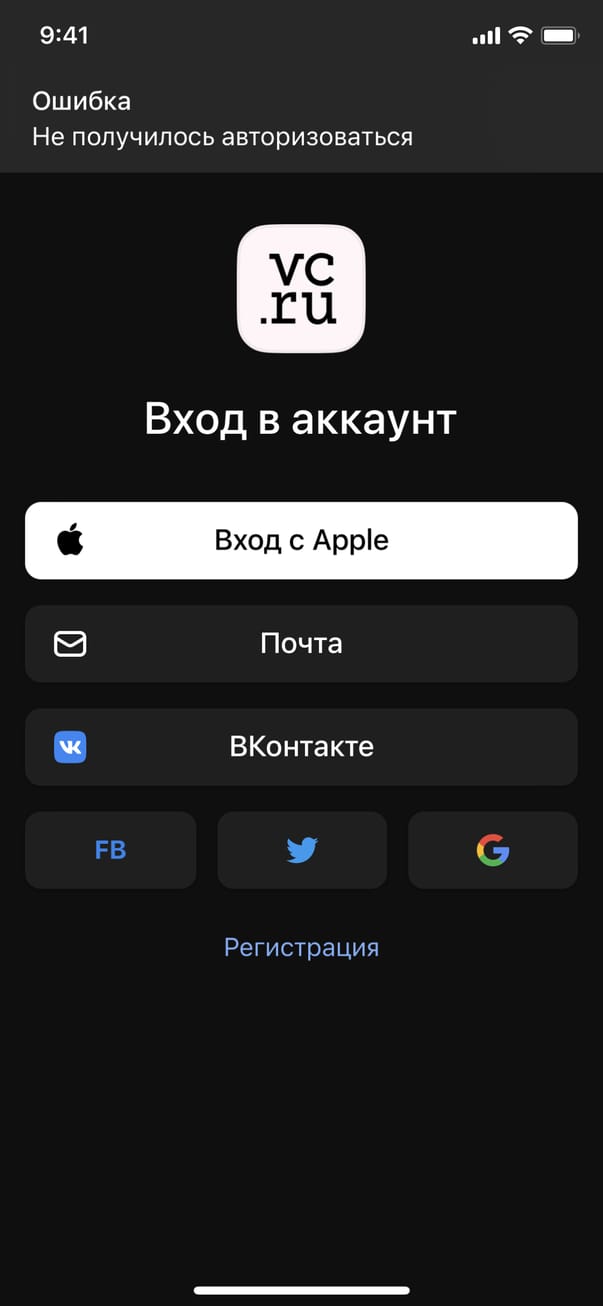Image resolution: width=603 pixels, height=1306 pixels.
Task: Select the FB login option
Action: click(x=110, y=850)
